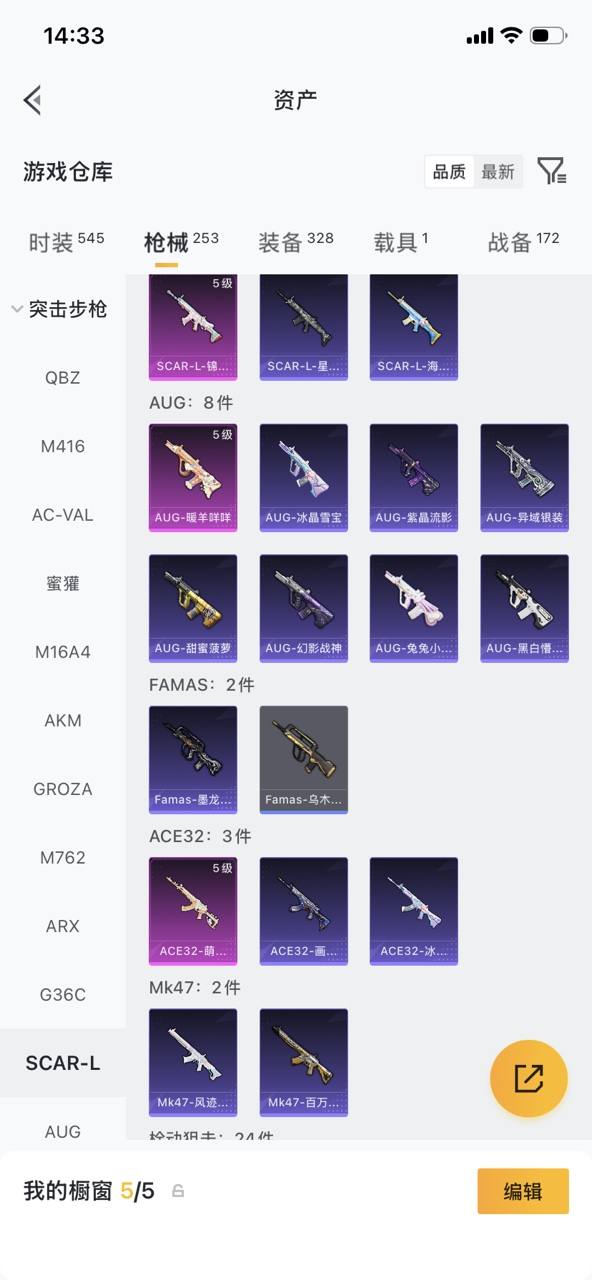Switch to the 载具 tab
592x1280 pixels.
click(x=401, y=241)
